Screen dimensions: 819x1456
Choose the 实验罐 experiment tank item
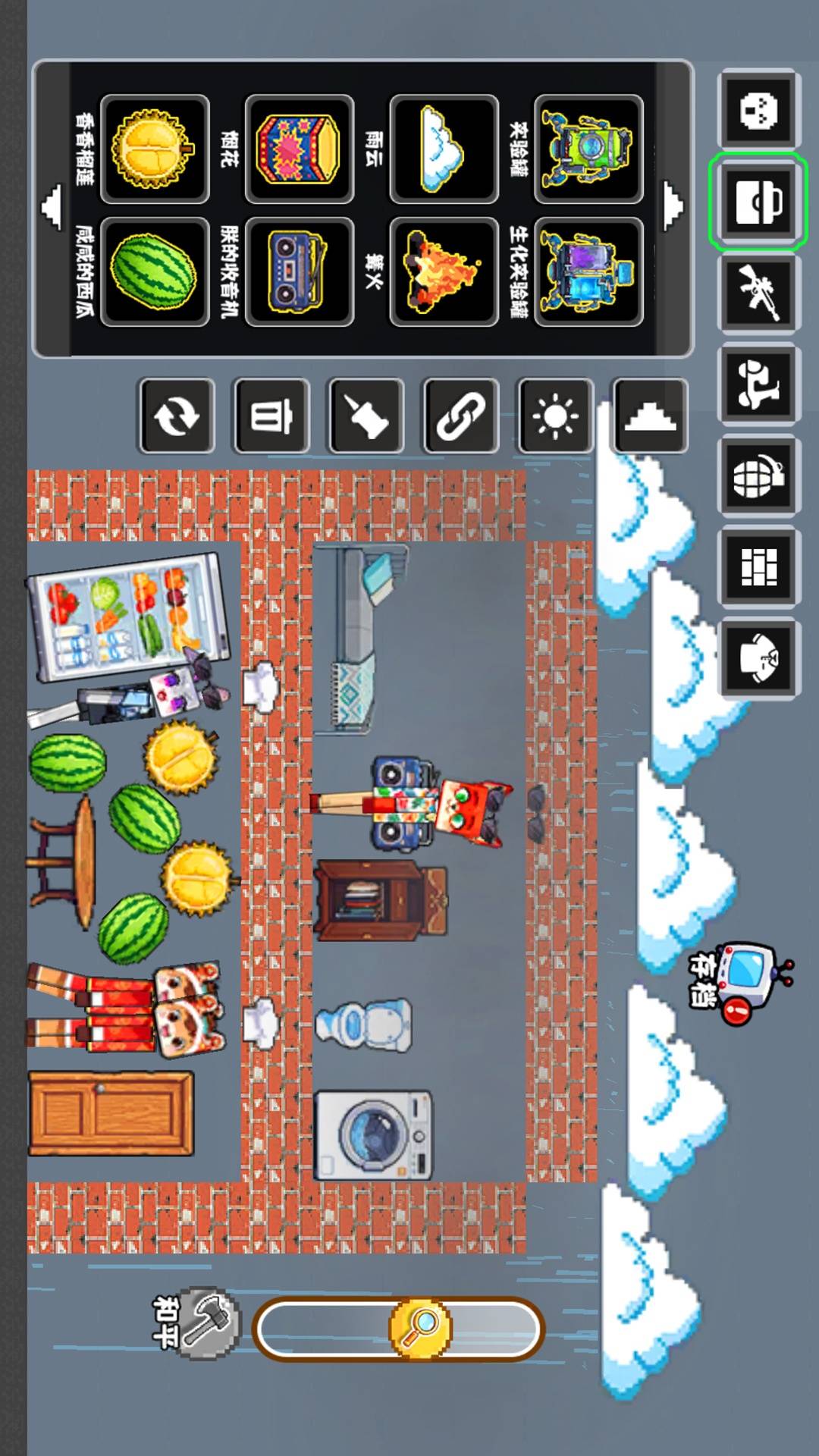click(588, 149)
